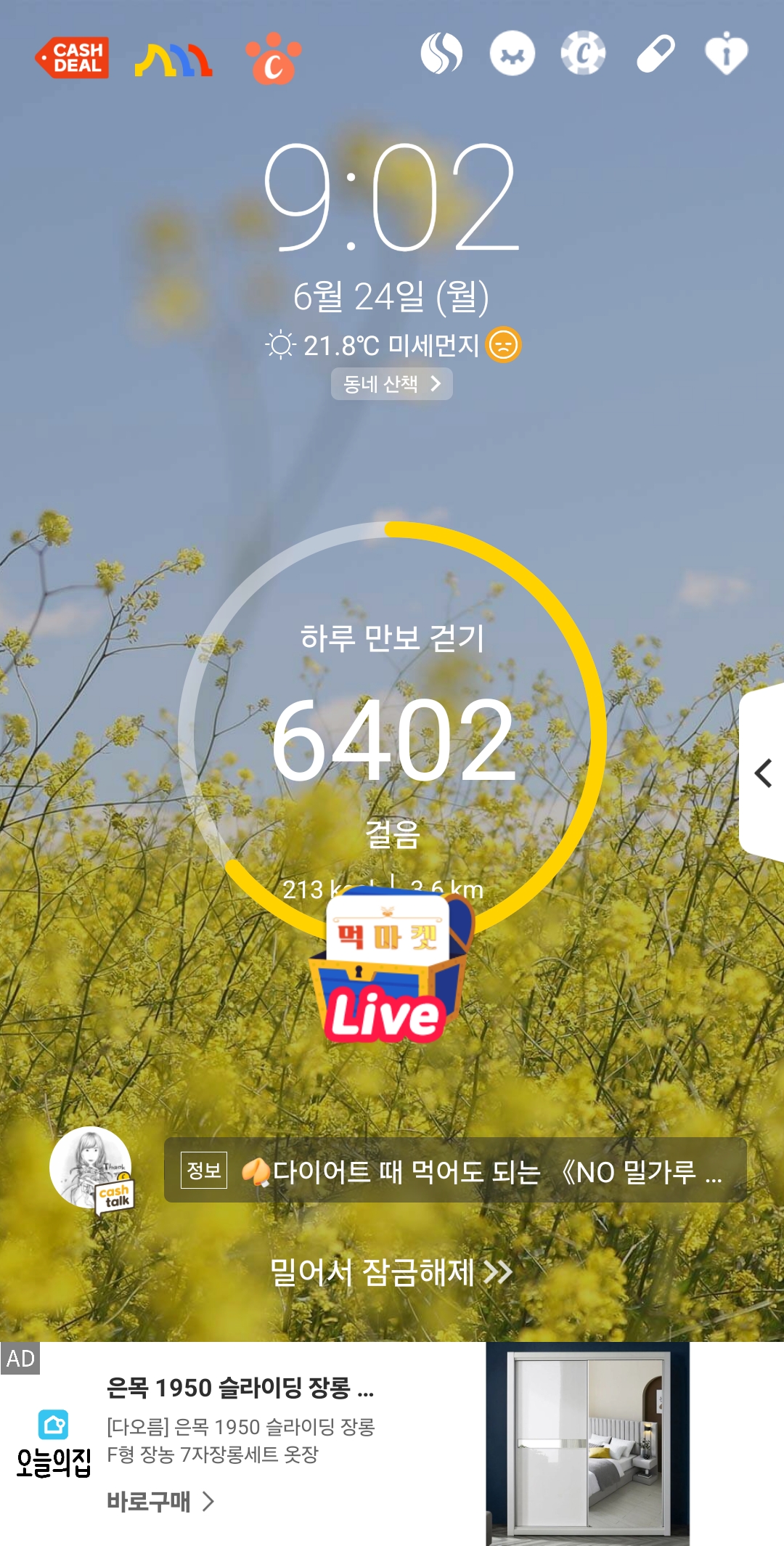Open the sliding wardrobe ad image
Viewport: 784px width, 1546px height.
[x=587, y=1443]
